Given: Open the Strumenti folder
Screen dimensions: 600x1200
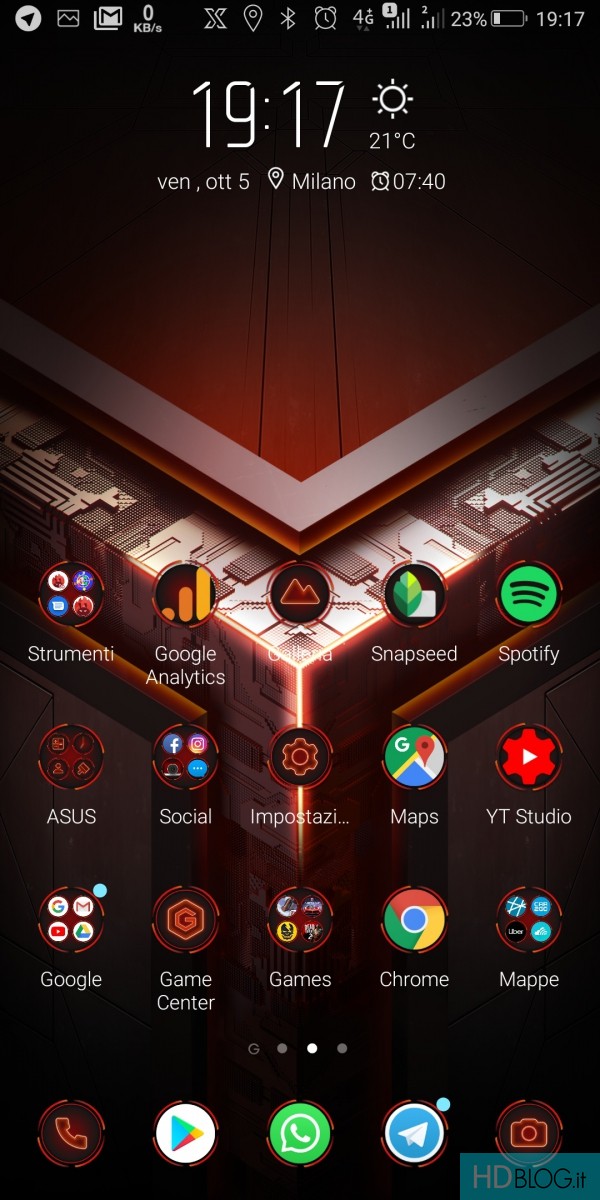Looking at the screenshot, I should click(71, 595).
